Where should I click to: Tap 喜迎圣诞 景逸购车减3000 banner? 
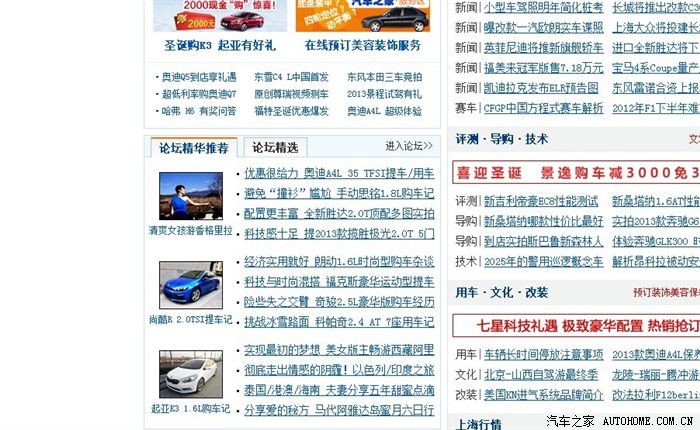click(576, 173)
